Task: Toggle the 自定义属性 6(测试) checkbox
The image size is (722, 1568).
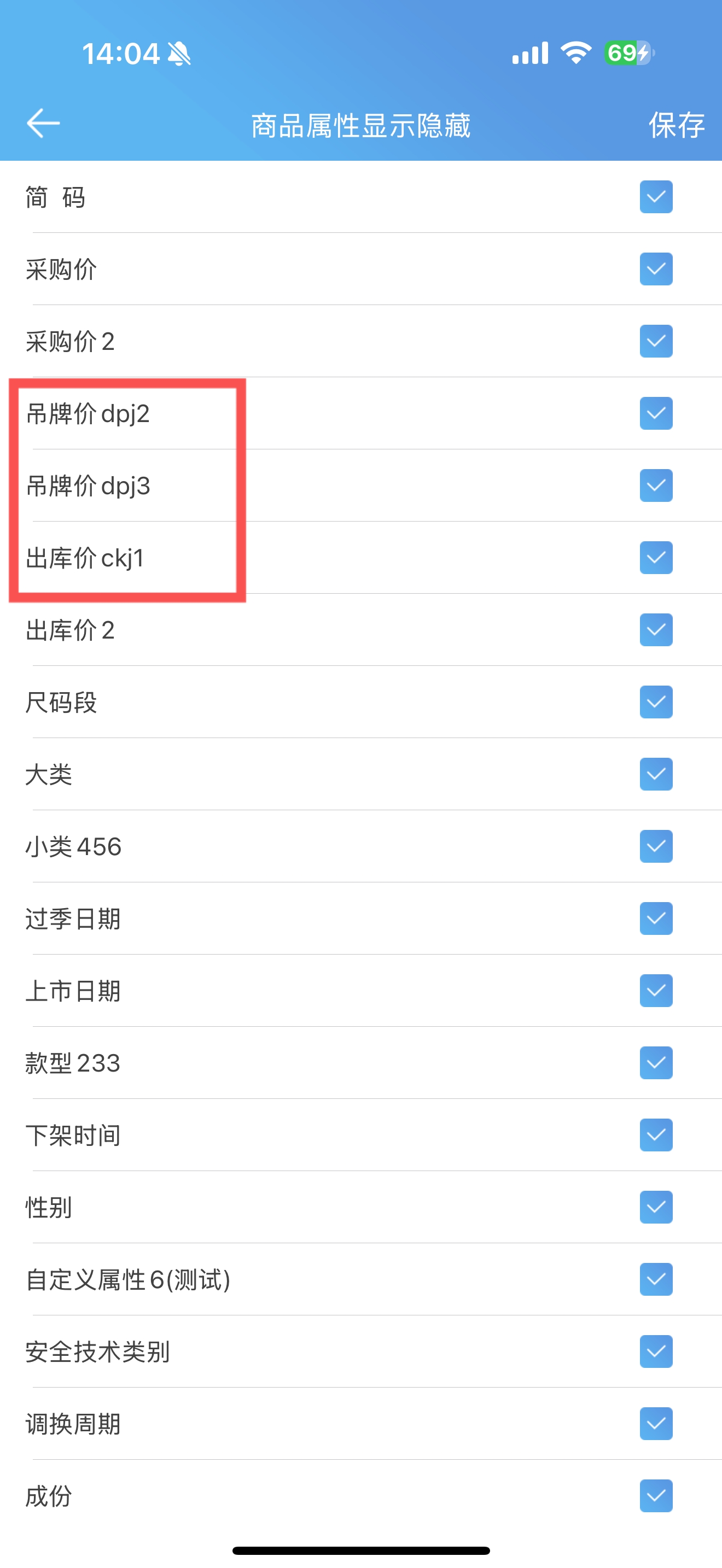Action: pos(656,1279)
